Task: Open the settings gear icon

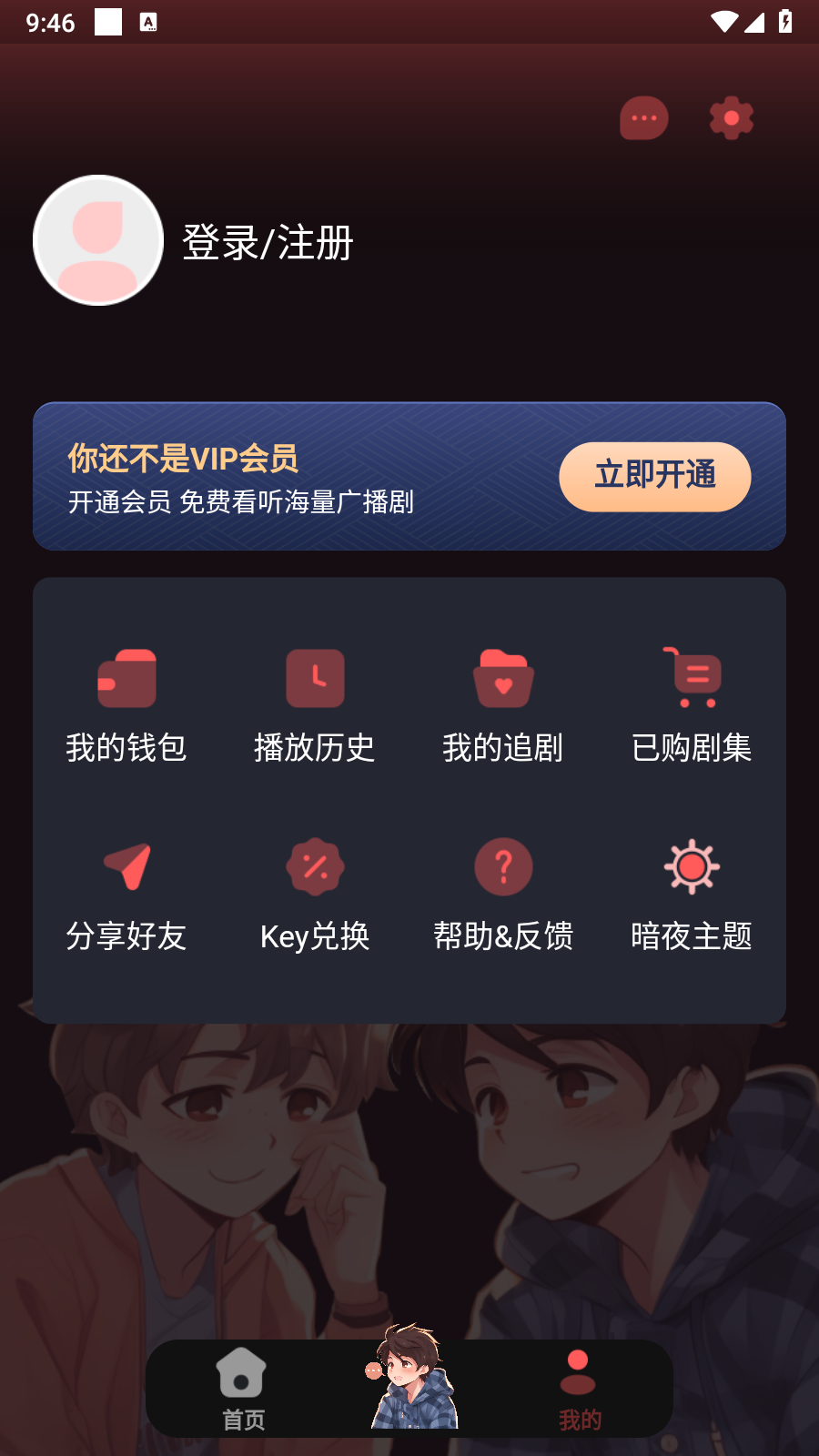Action: coord(731,117)
